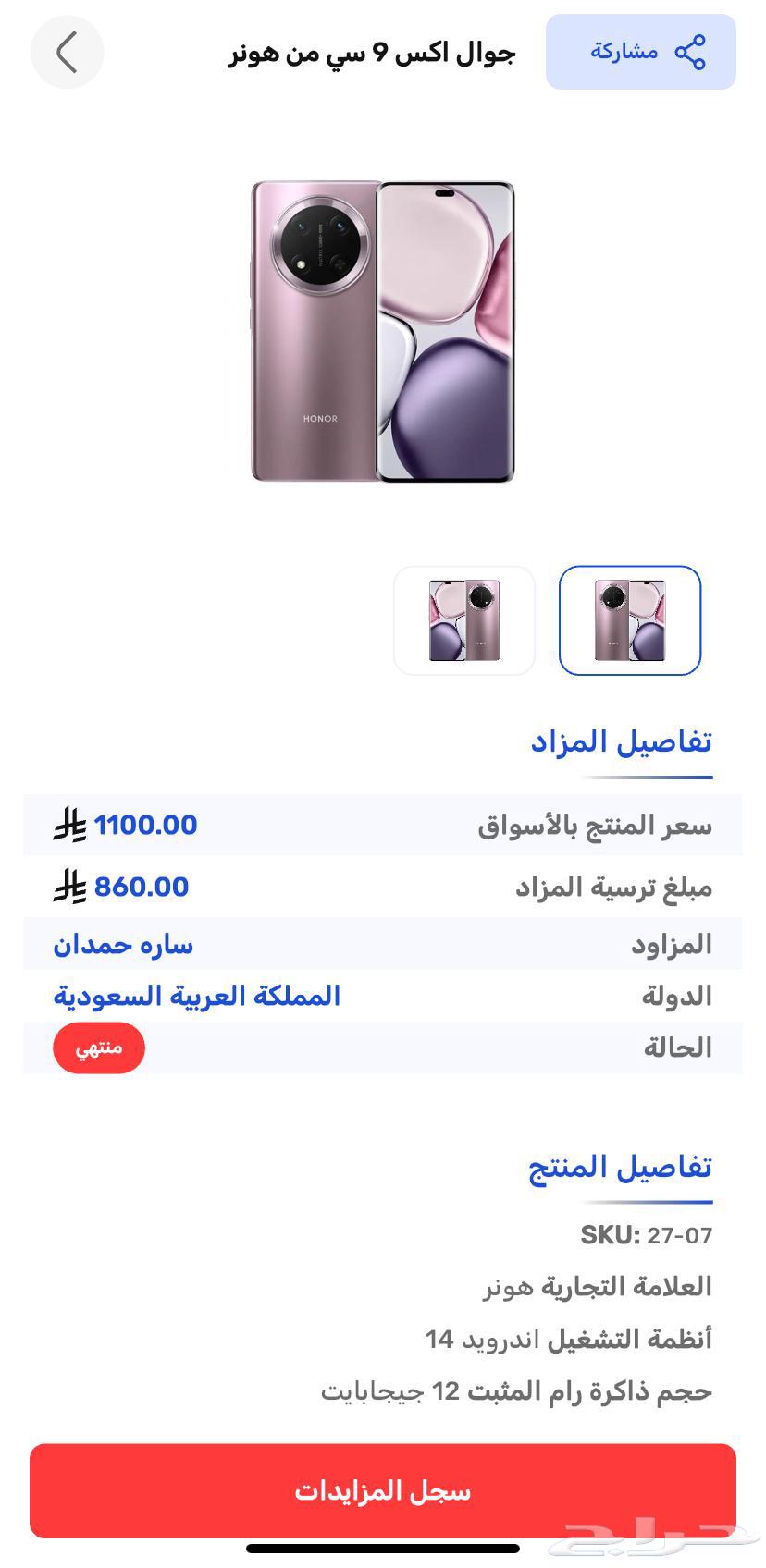Click the HONOR logo on phone back
The width and height of the screenshot is (766, 1568).
pyautogui.click(x=315, y=418)
